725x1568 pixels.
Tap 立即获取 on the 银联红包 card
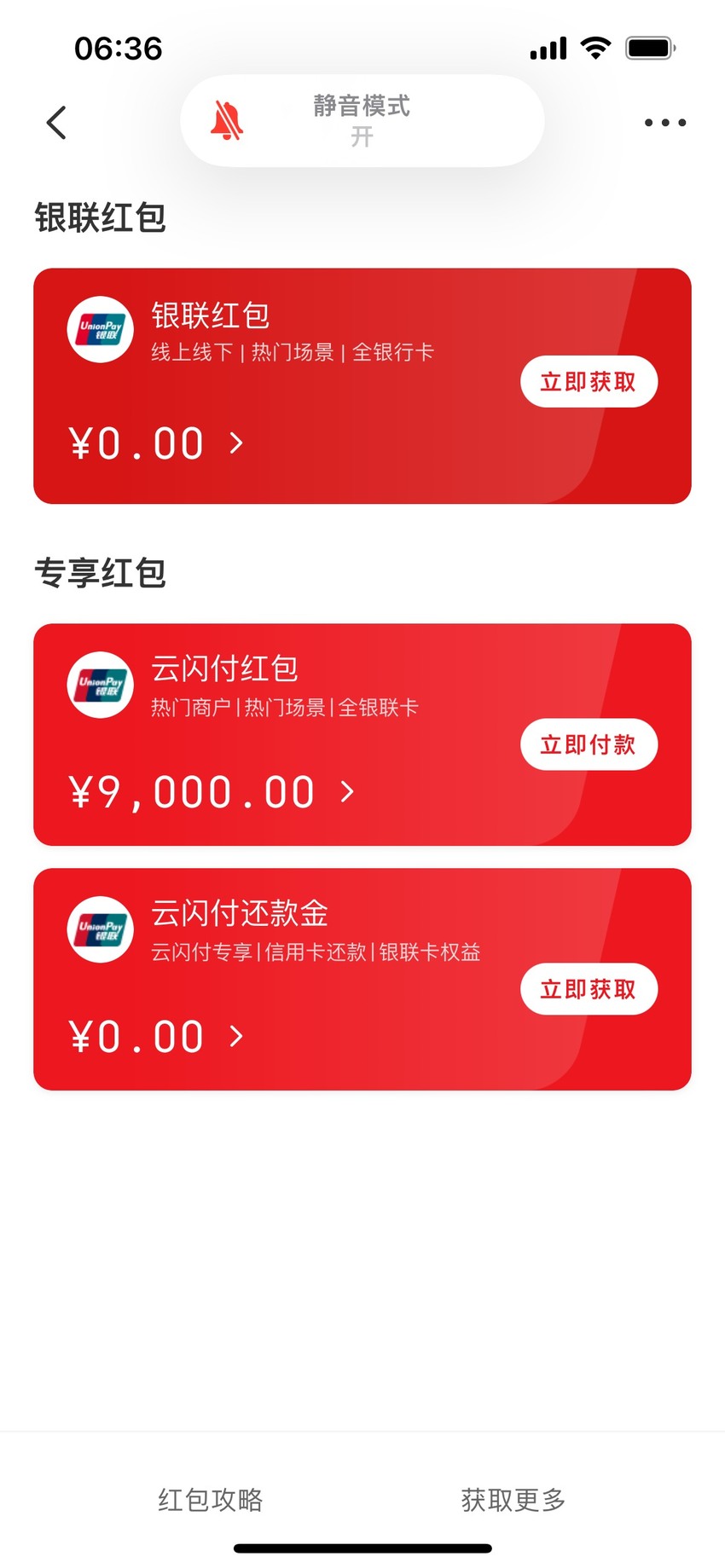589,382
